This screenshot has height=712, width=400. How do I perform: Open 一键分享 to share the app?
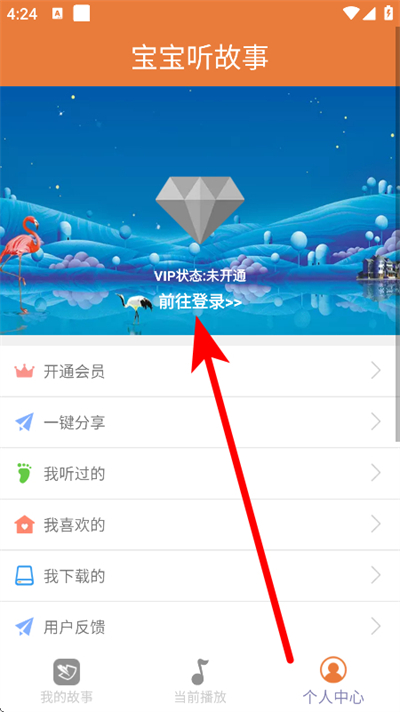[x=200, y=422]
